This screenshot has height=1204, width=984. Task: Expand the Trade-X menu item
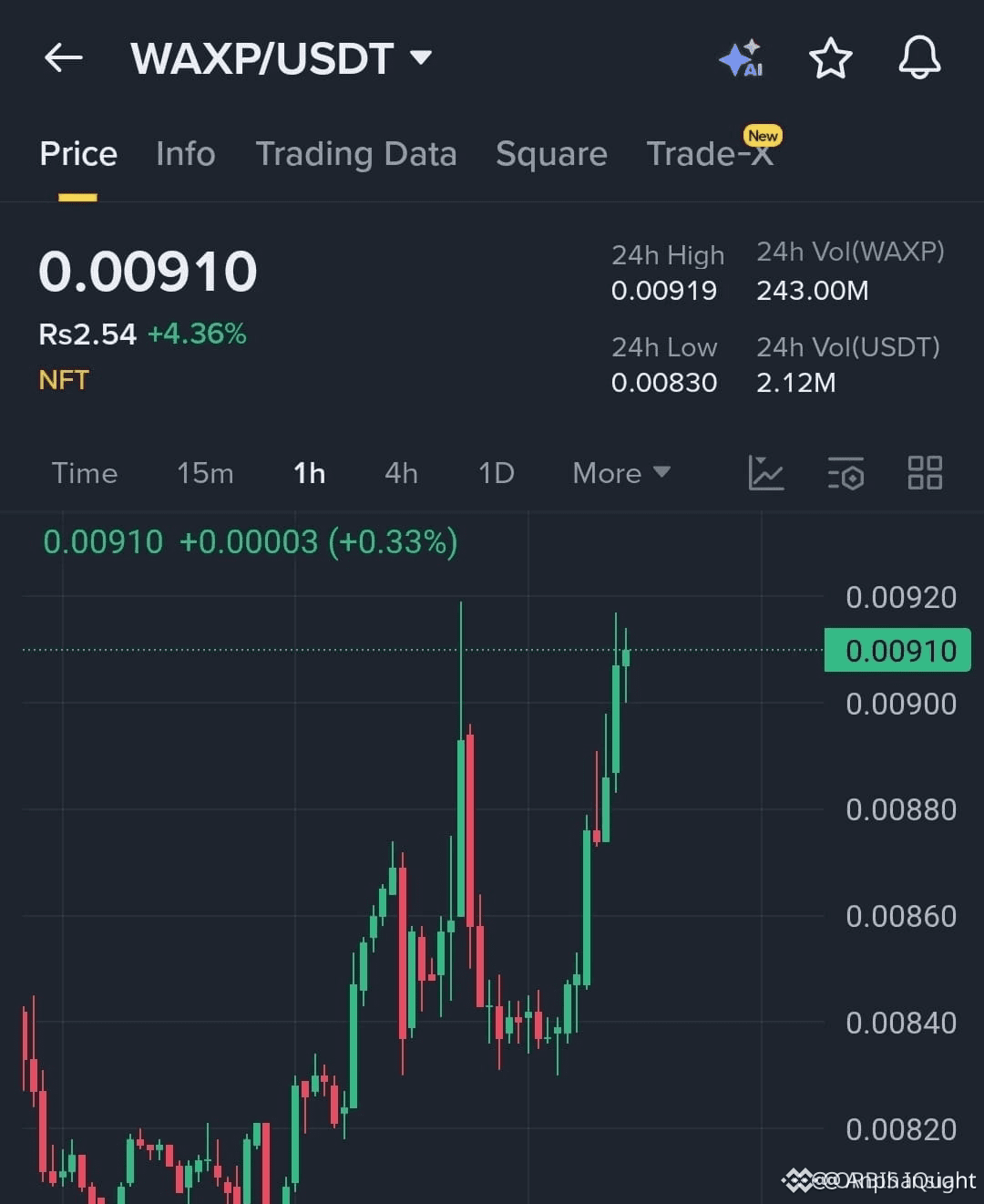click(x=711, y=153)
